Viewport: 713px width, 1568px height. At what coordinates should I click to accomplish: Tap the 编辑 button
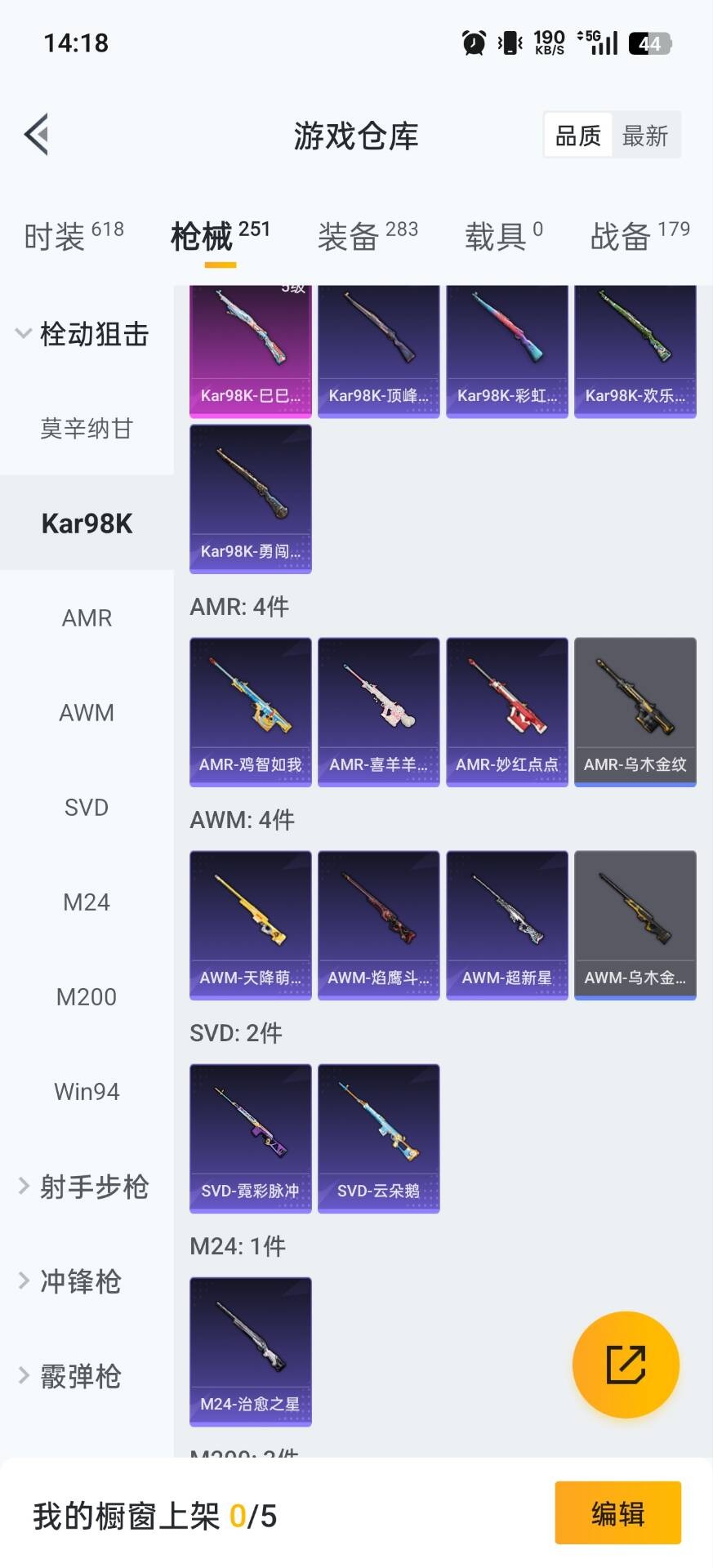click(x=617, y=1513)
